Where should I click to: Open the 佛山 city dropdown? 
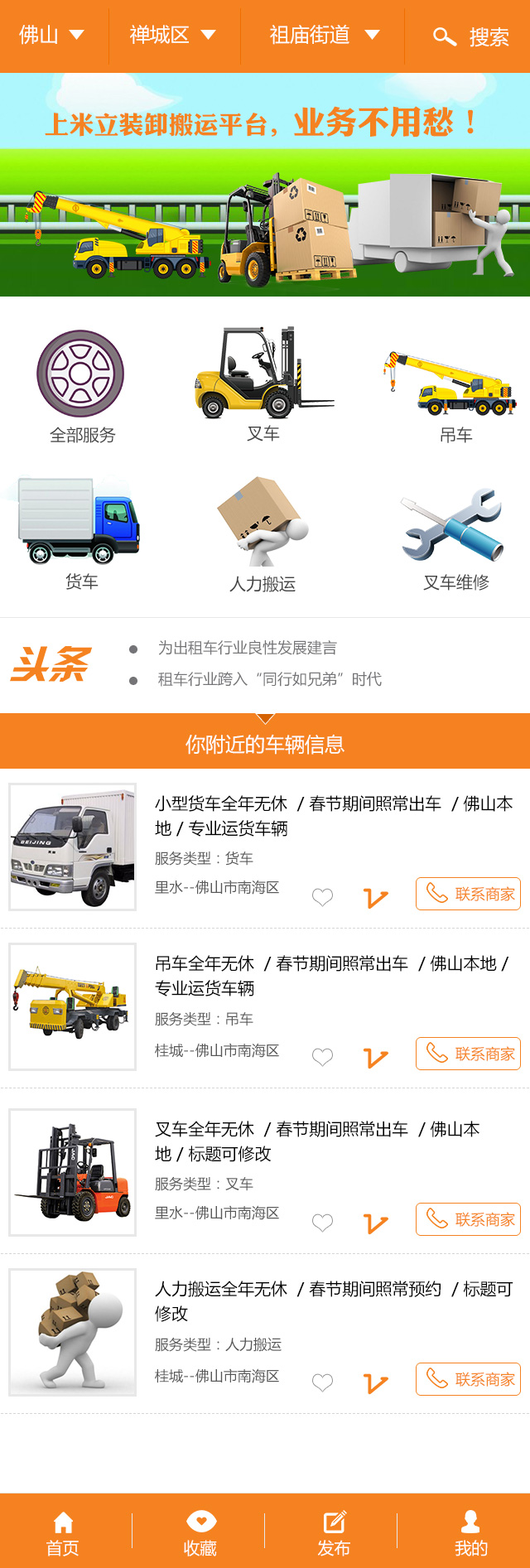[52, 35]
